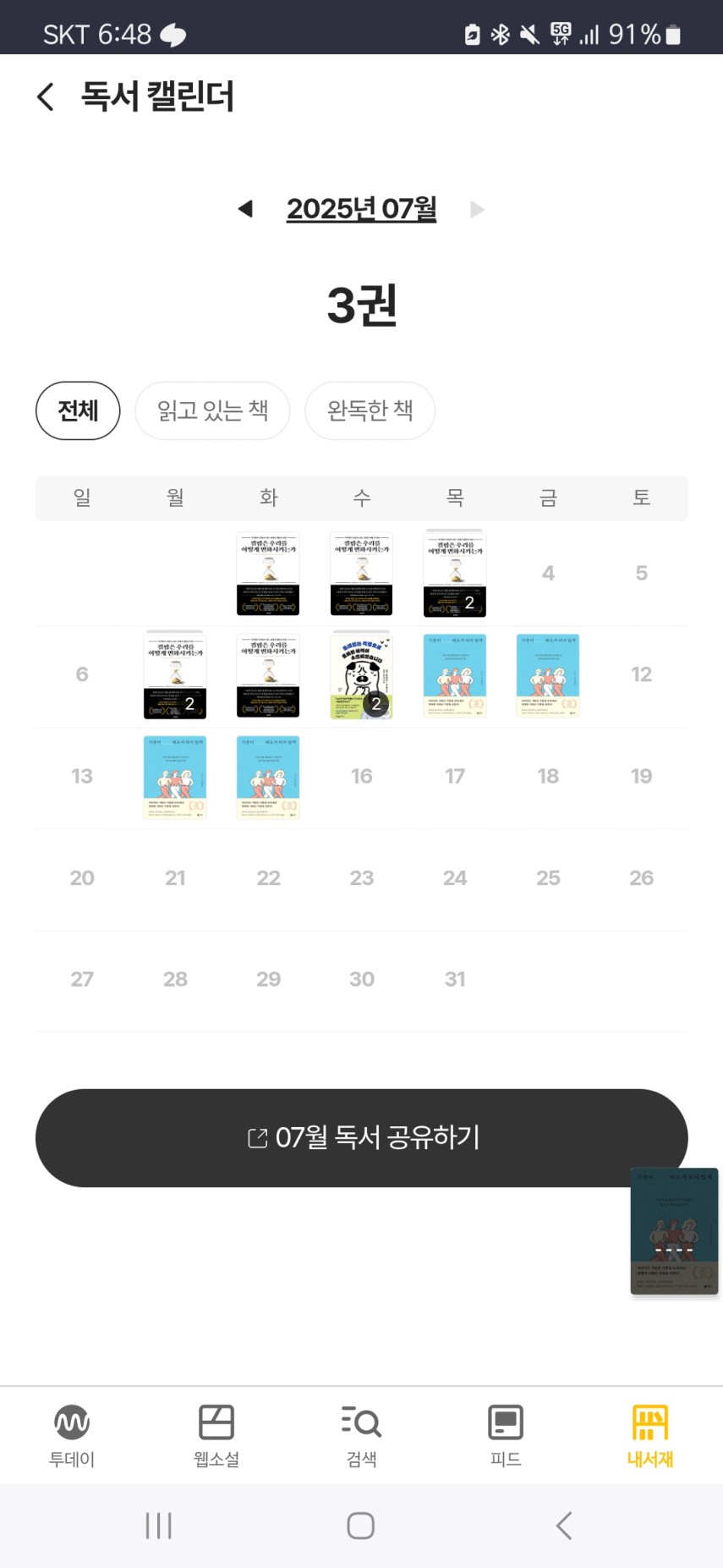Filter by 완독한 책

point(370,410)
